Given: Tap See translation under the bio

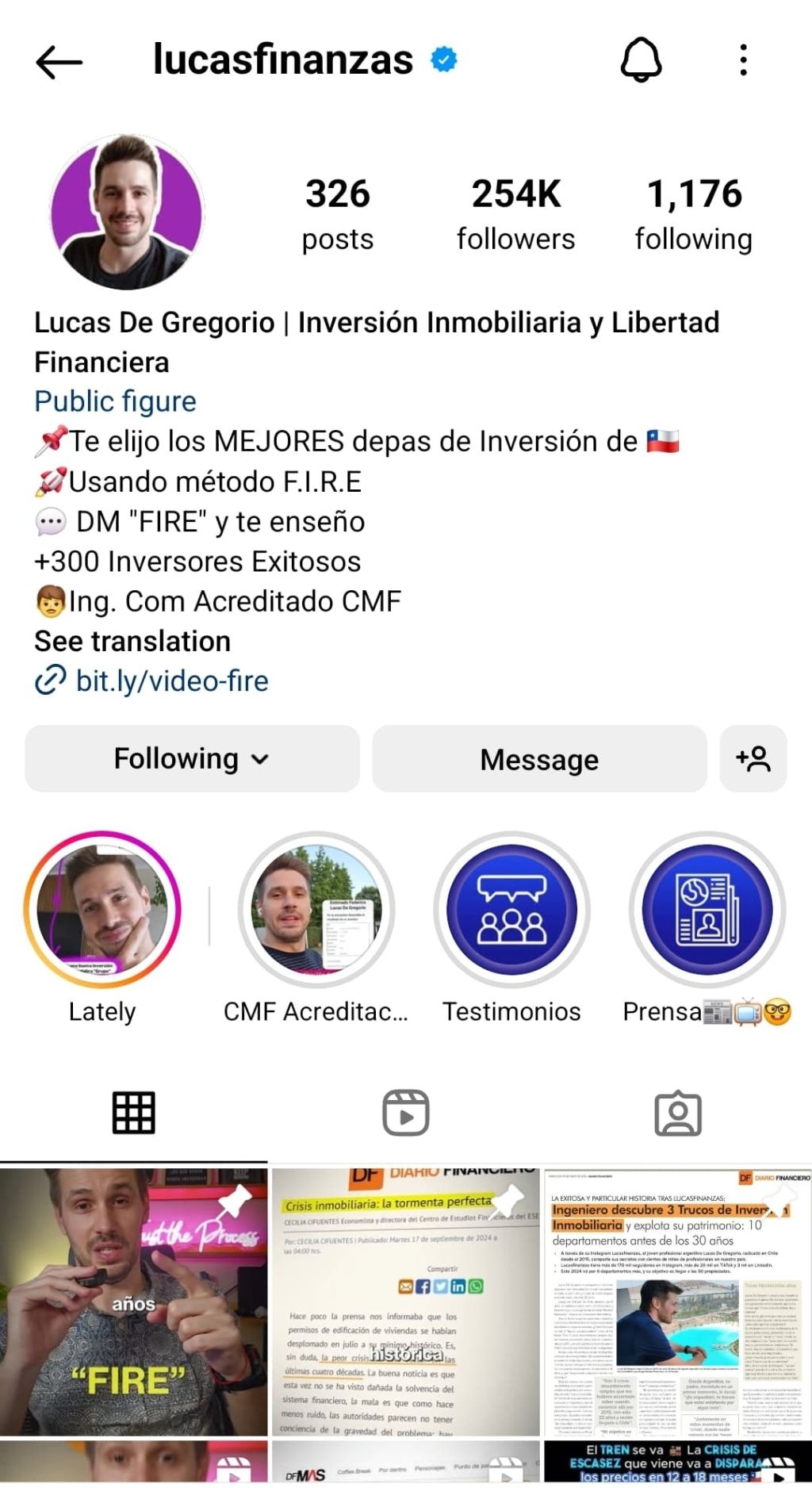Looking at the screenshot, I should pyautogui.click(x=132, y=641).
